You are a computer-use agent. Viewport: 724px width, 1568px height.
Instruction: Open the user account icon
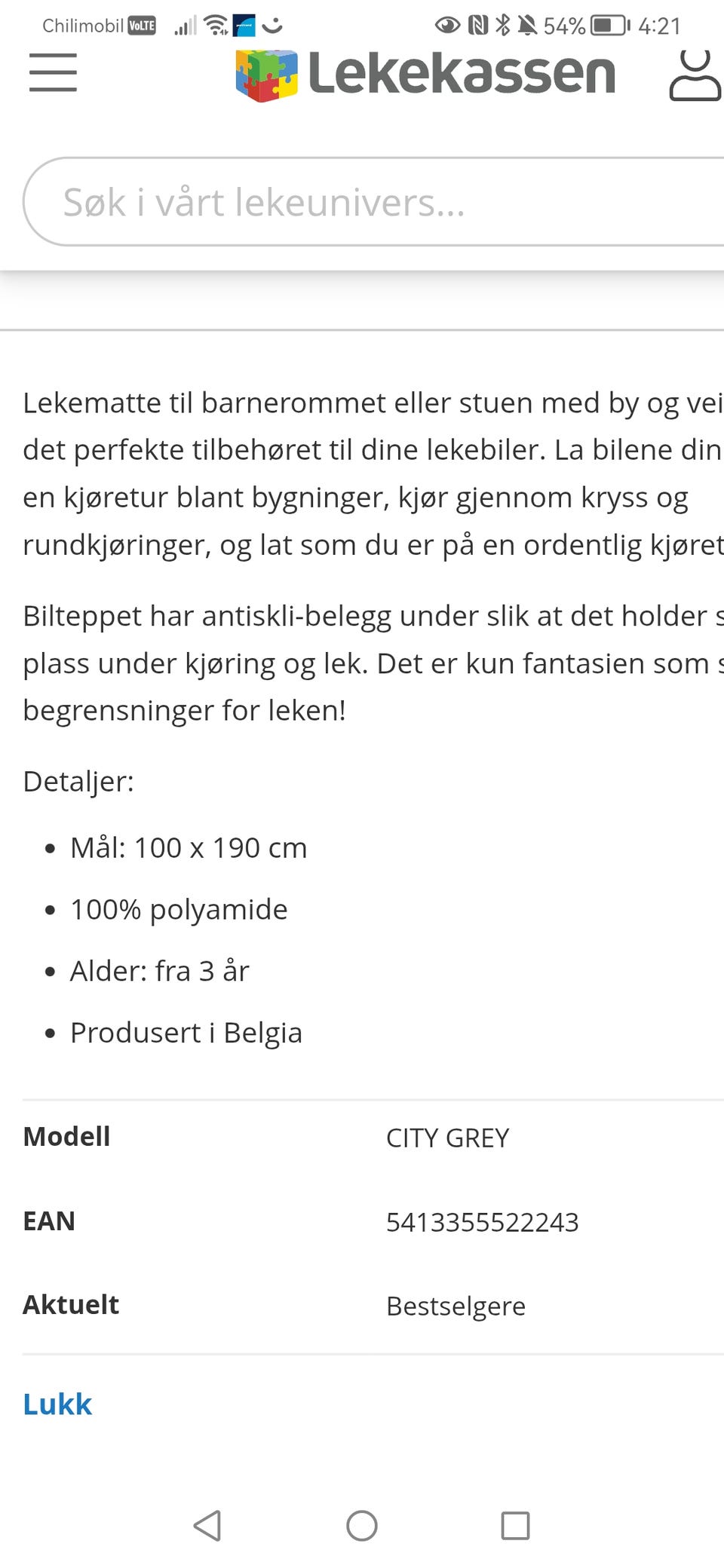point(695,75)
